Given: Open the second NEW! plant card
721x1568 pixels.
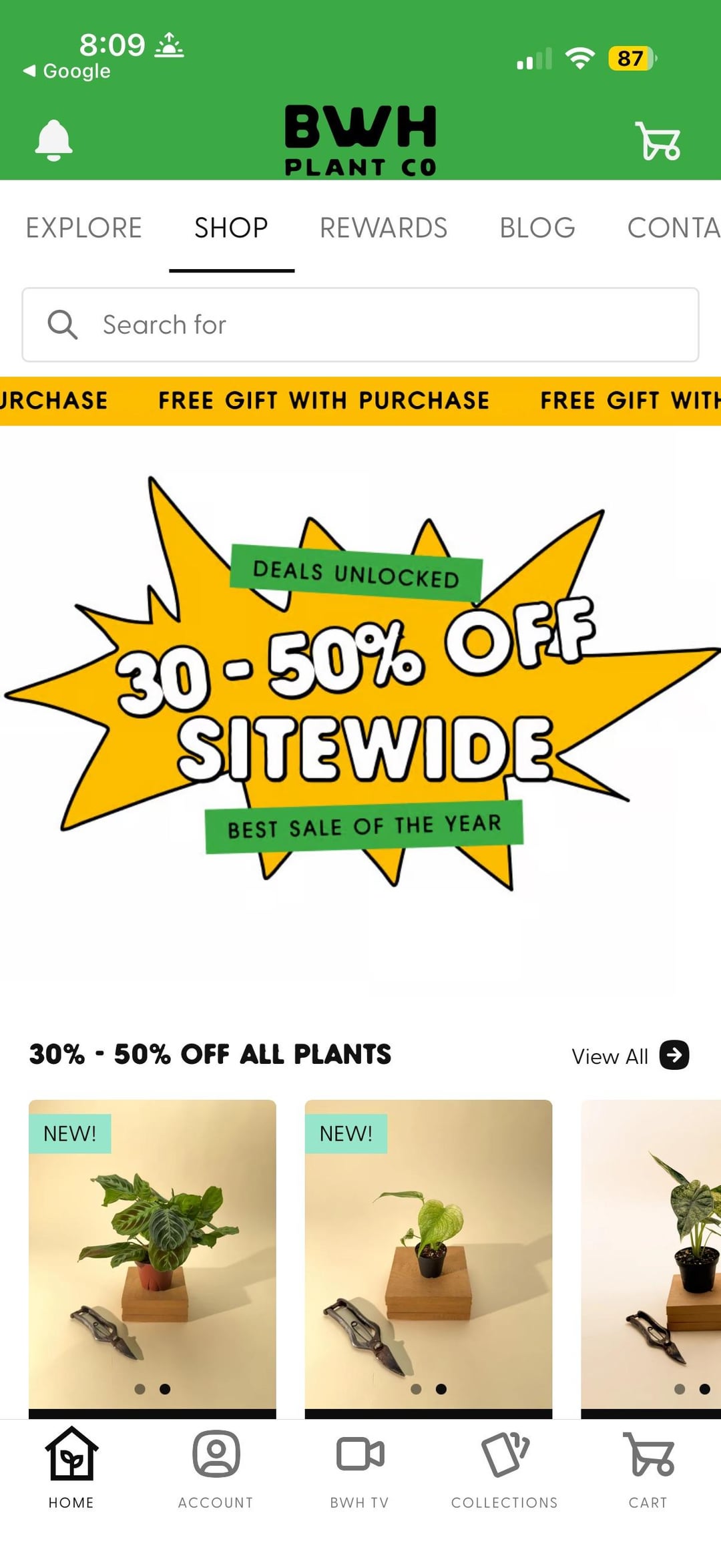Looking at the screenshot, I should click(x=428, y=1255).
